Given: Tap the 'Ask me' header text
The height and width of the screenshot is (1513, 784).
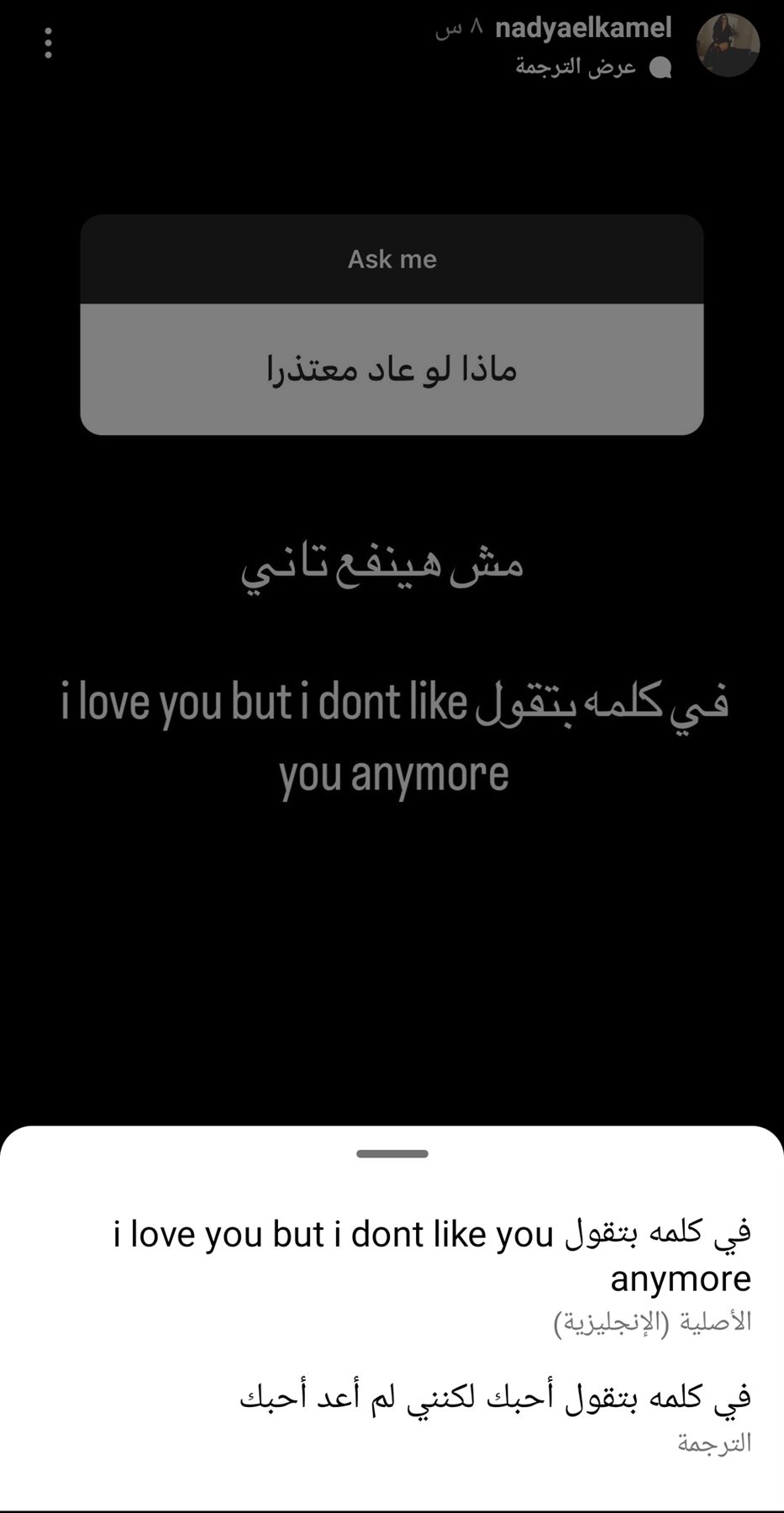Looking at the screenshot, I should 390,259.
